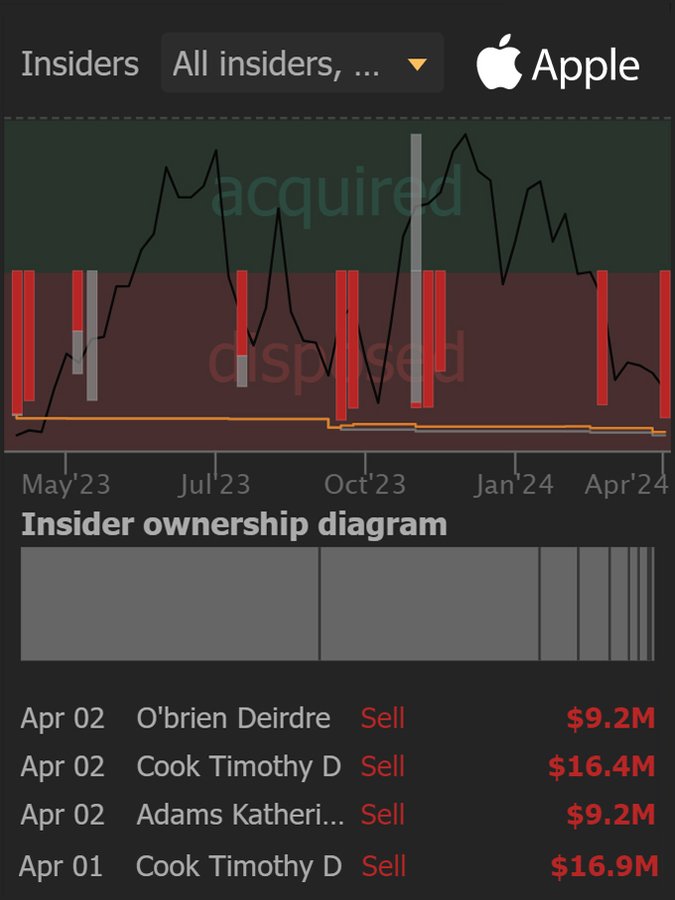The width and height of the screenshot is (675, 900).
Task: Open Adams Katherine's Apr 02 sell transaction
Action: tap(337, 815)
